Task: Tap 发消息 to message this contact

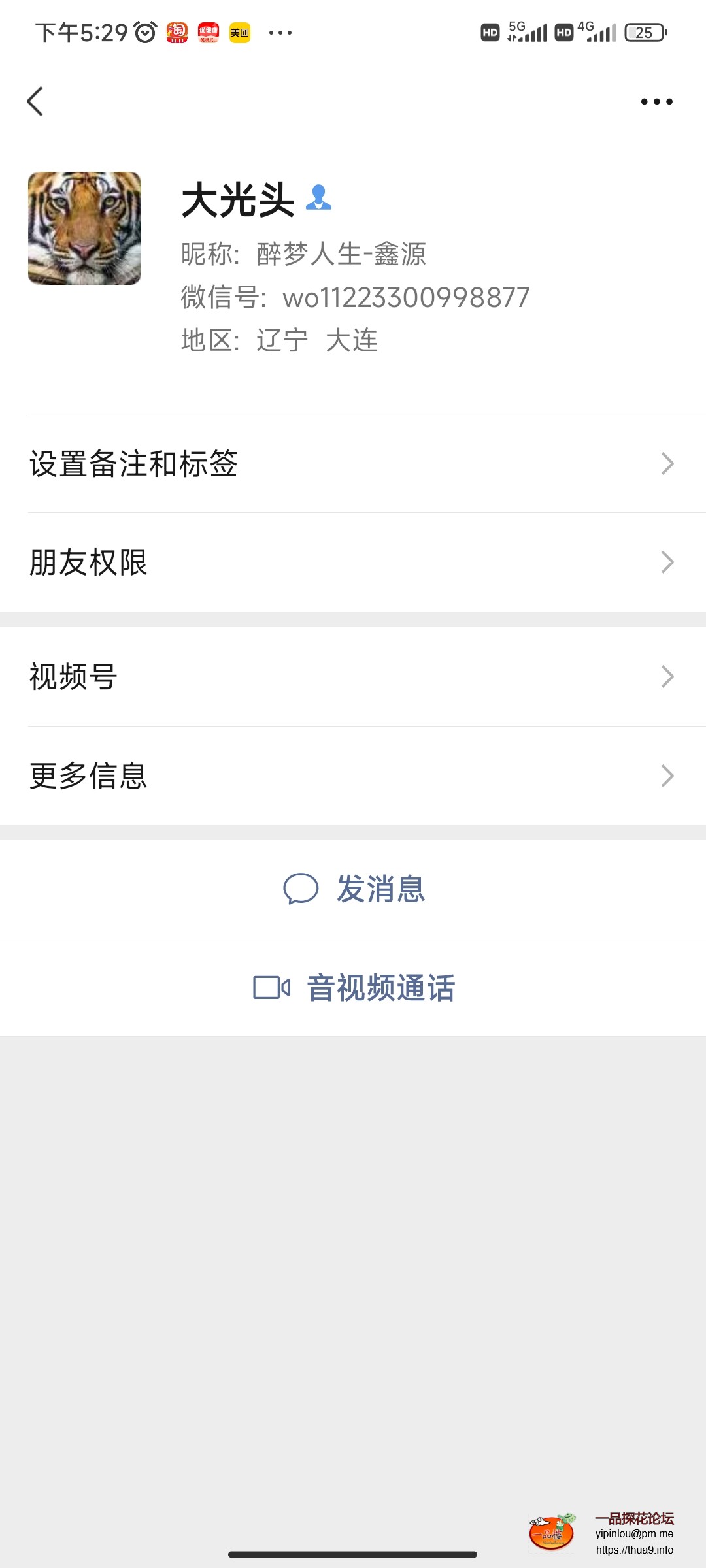Action: click(382, 889)
